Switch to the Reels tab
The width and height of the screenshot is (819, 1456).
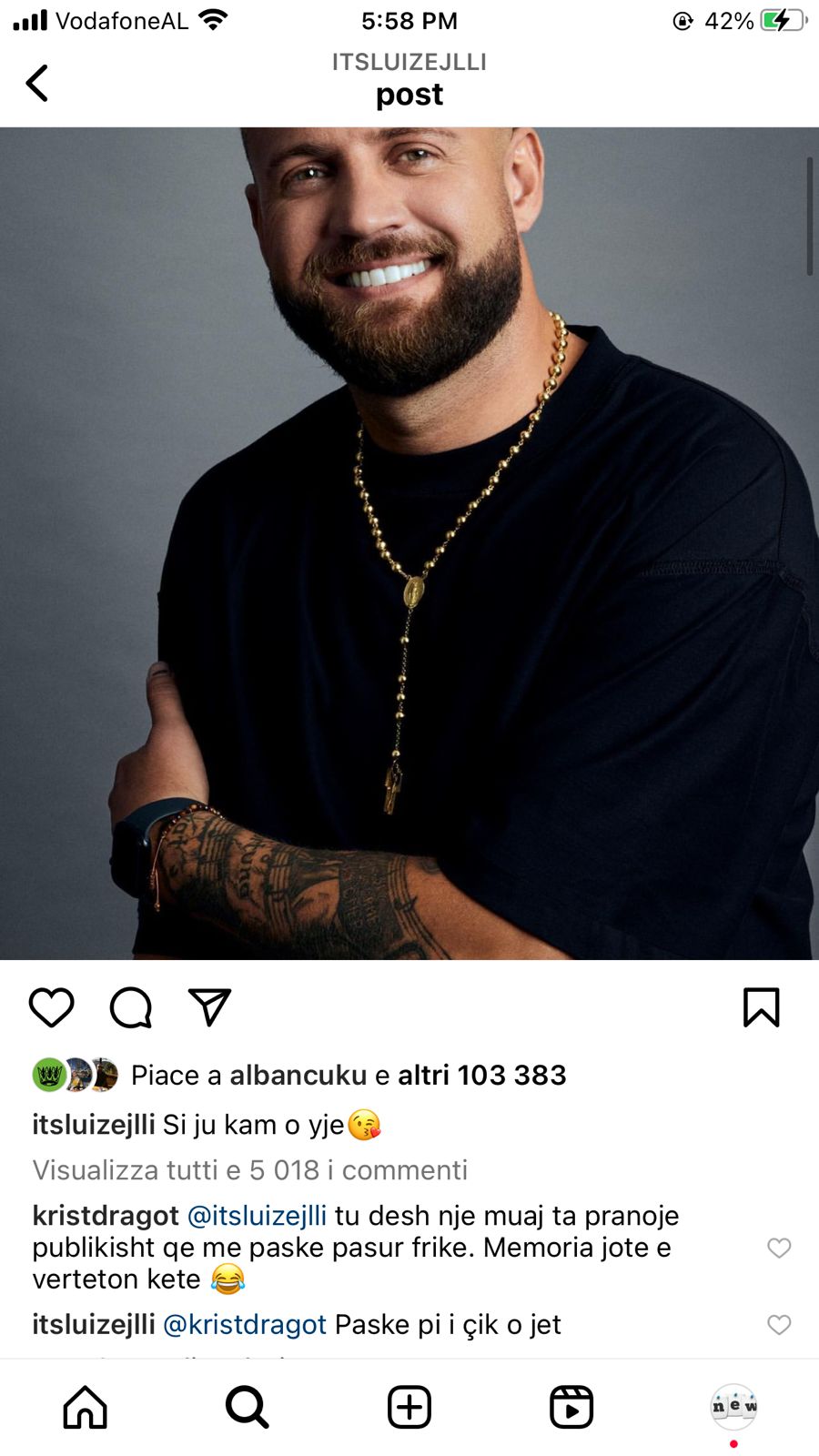pos(571,1407)
